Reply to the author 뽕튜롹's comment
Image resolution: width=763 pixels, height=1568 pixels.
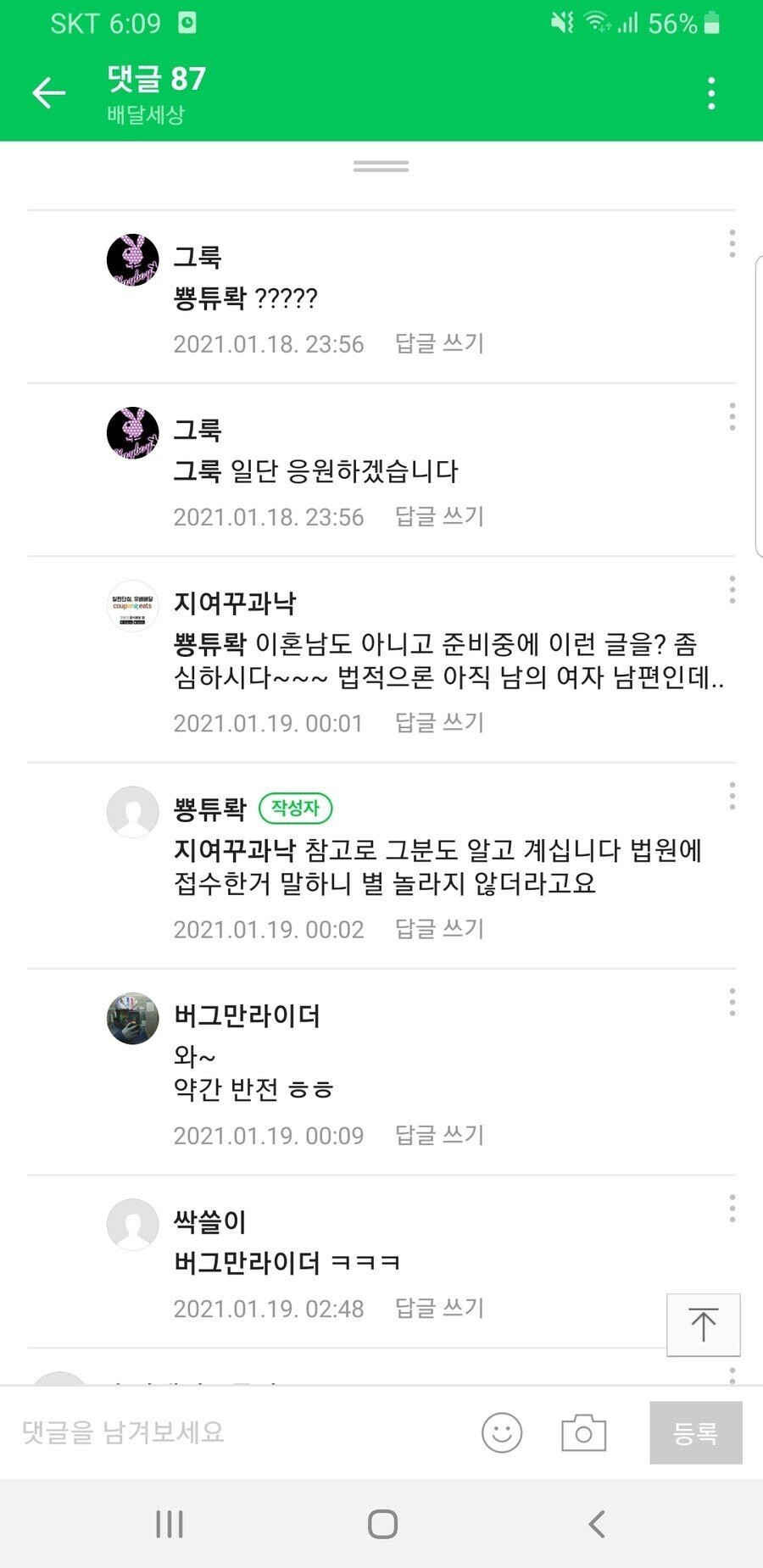click(x=439, y=929)
